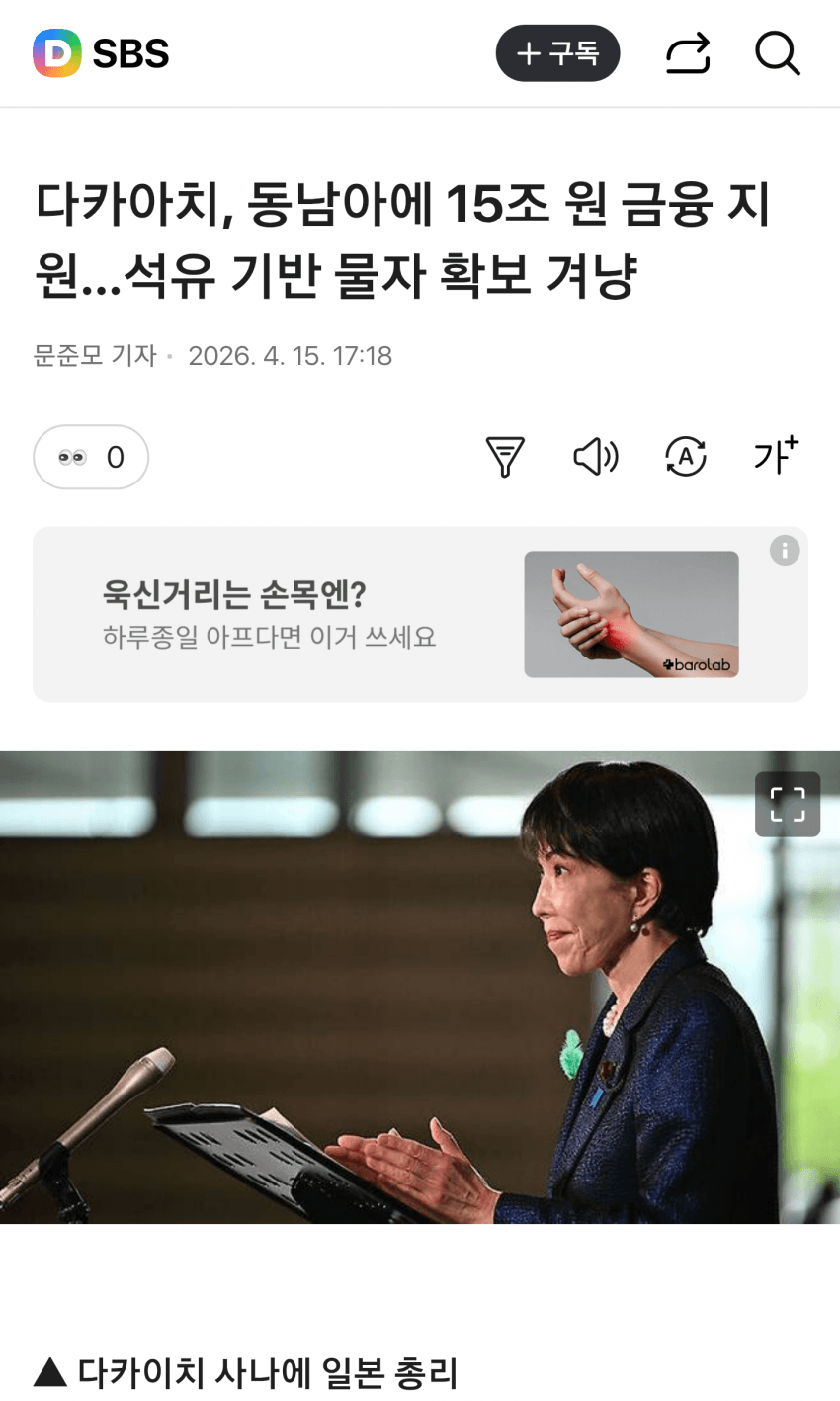Expand the article photo to fullscreen
Viewport: 840px width, 1401px height.
(x=788, y=804)
